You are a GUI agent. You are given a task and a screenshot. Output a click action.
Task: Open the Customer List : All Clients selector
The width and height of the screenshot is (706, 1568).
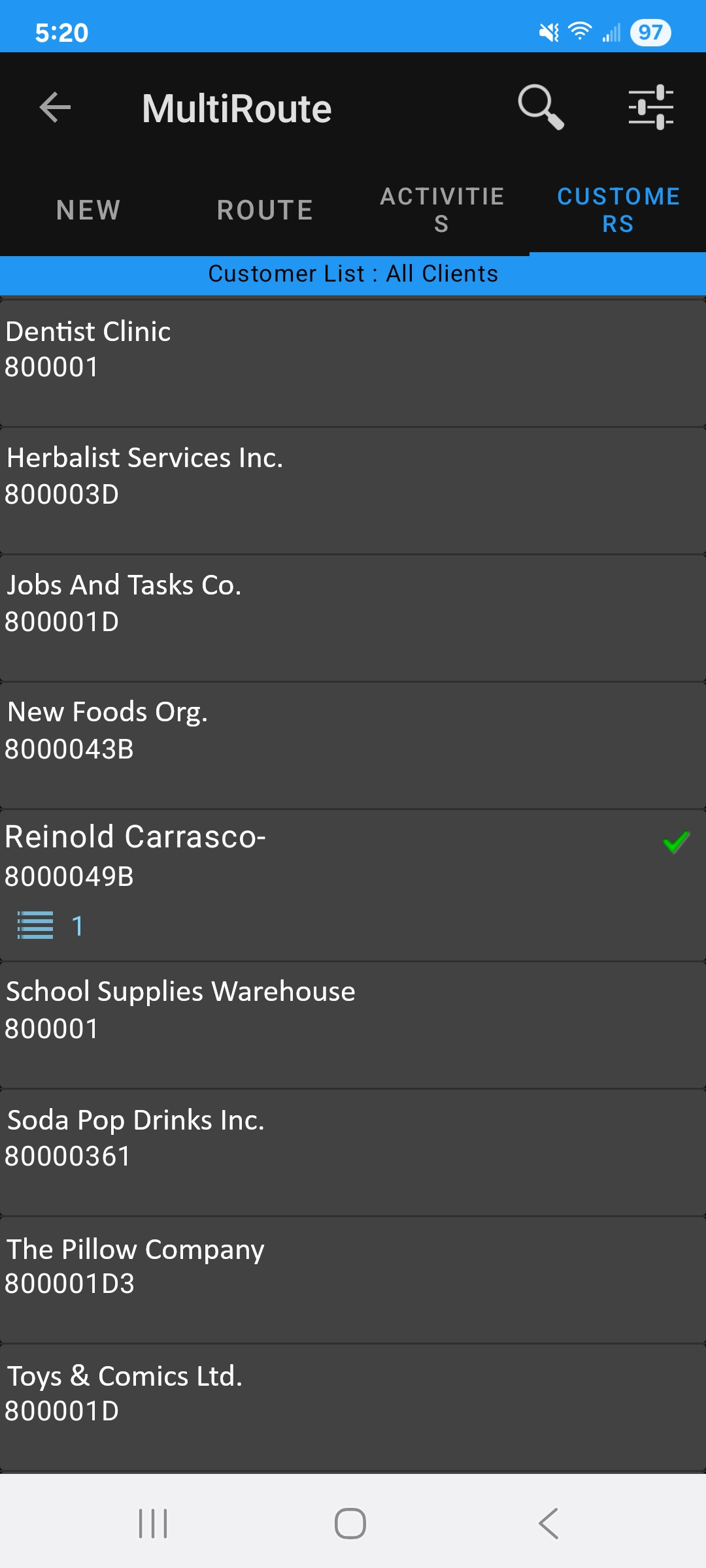tap(353, 274)
